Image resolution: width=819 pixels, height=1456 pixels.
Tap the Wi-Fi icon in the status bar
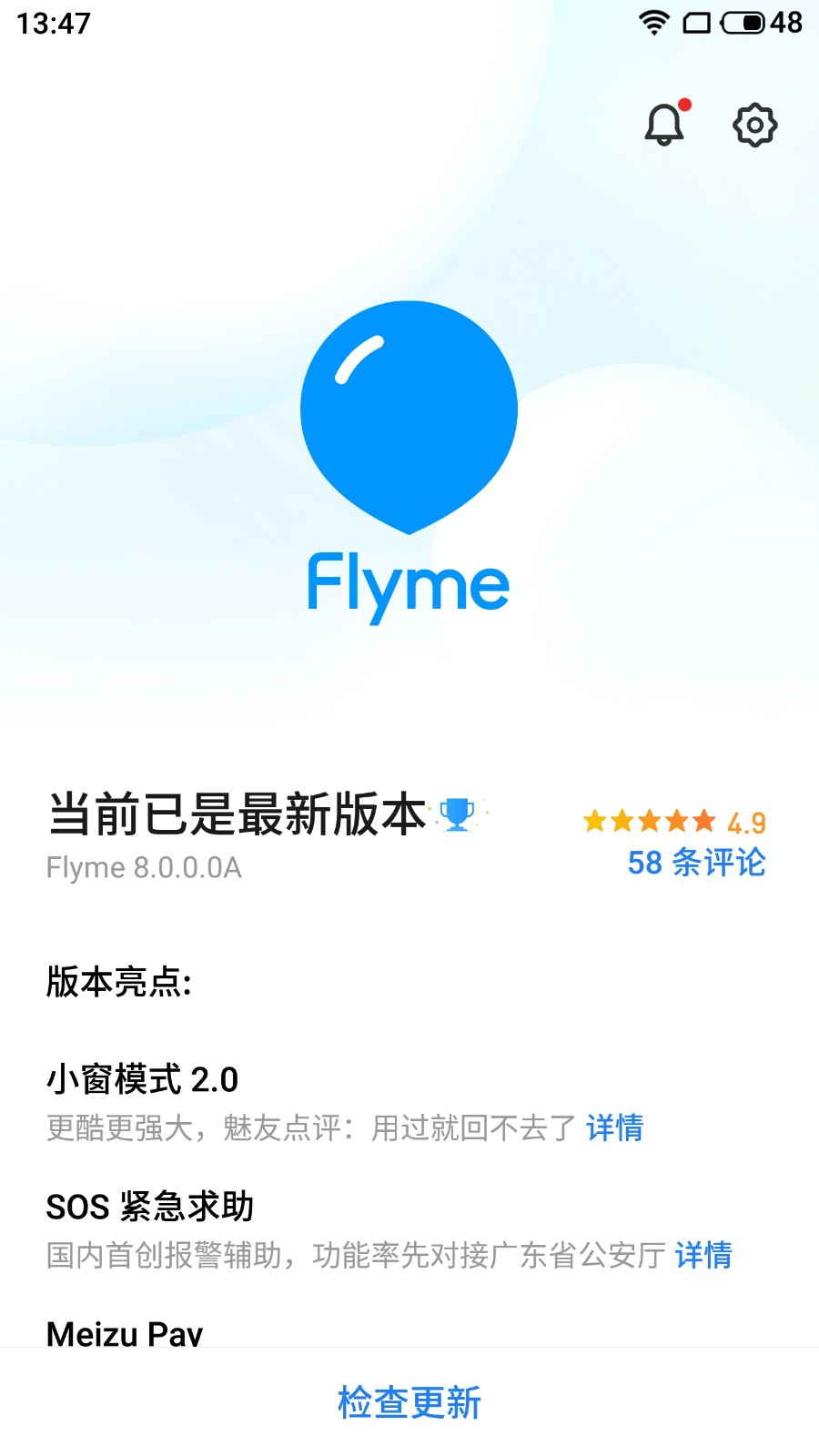[652, 25]
